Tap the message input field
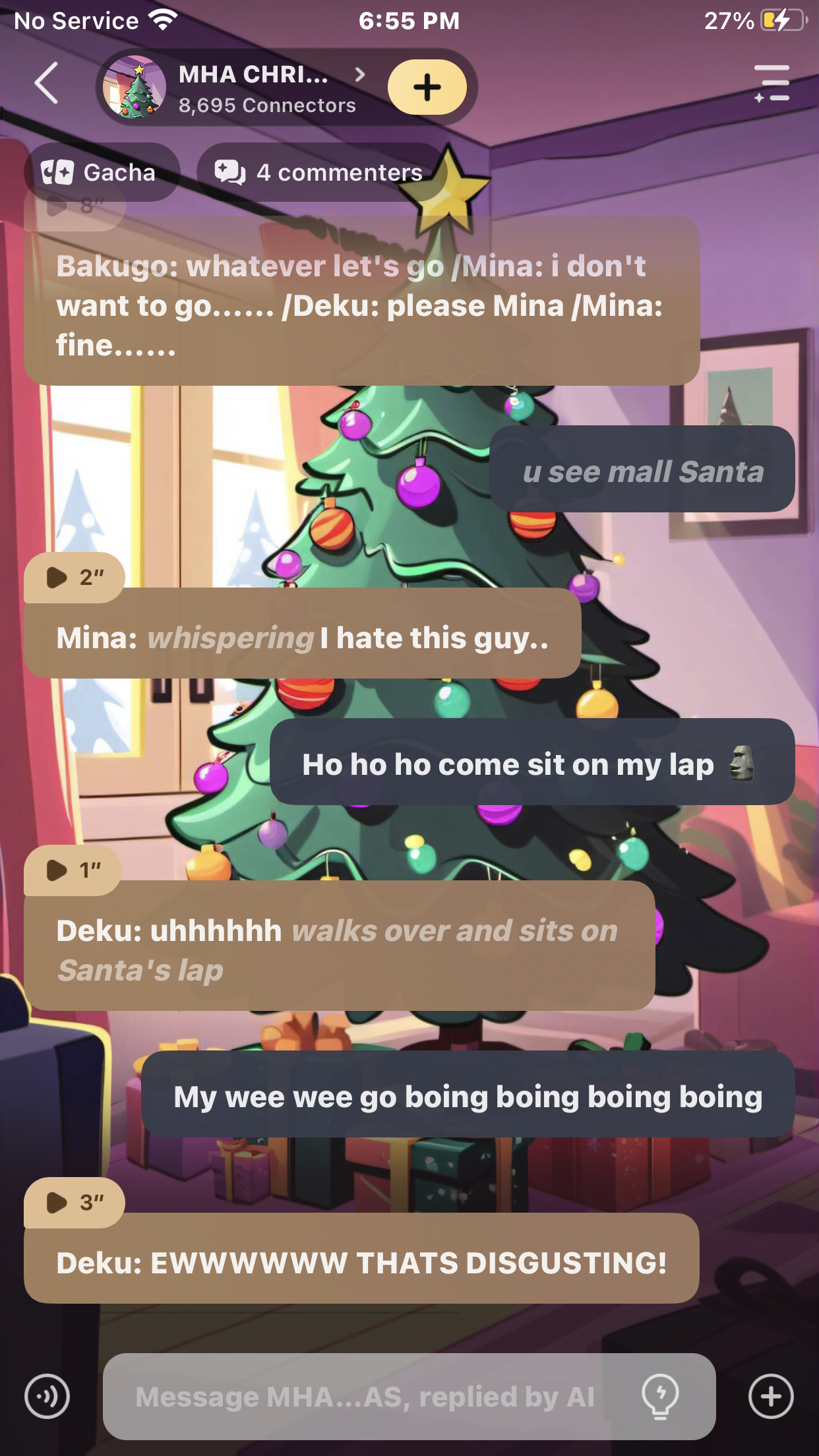Screen dimensions: 819x1456 pos(366,1397)
